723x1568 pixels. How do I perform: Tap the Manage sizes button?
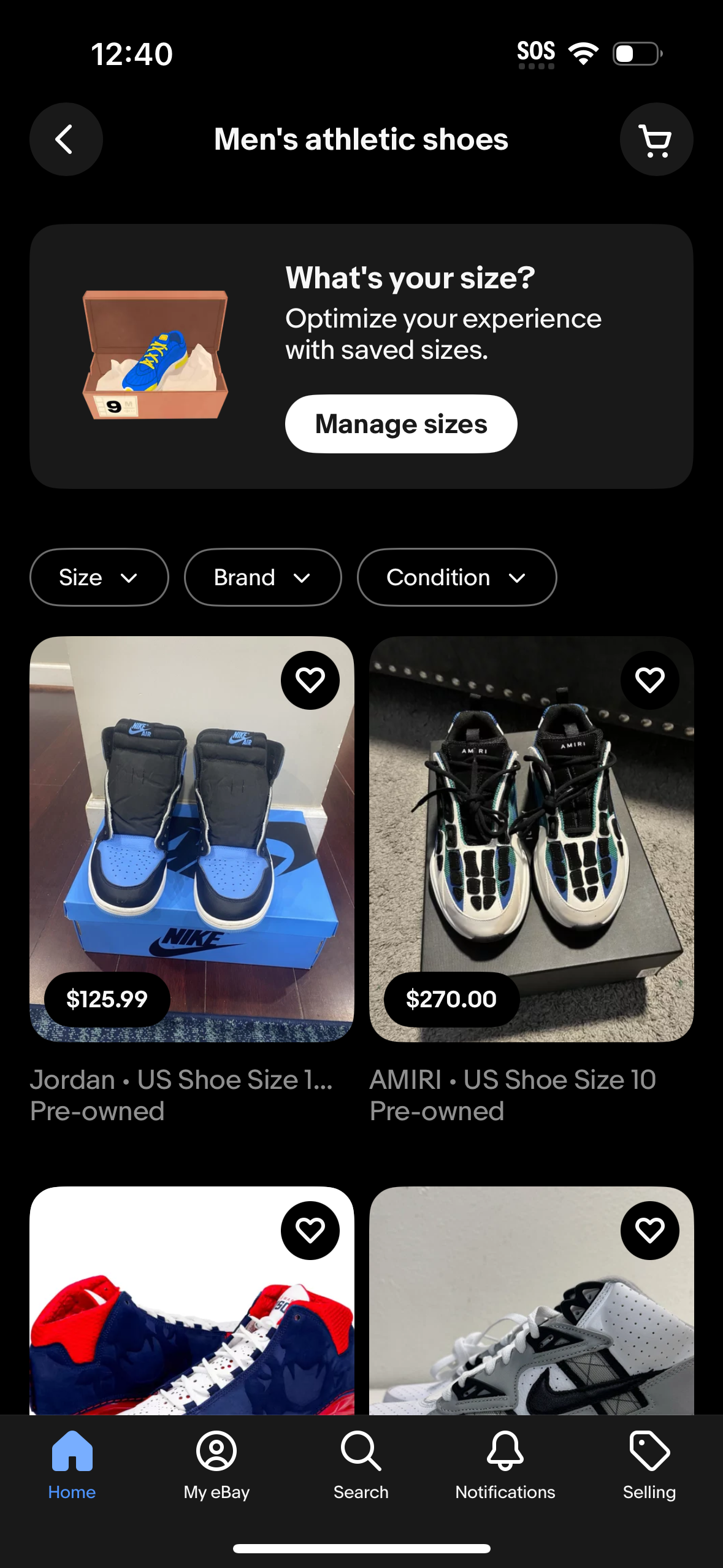tap(400, 423)
